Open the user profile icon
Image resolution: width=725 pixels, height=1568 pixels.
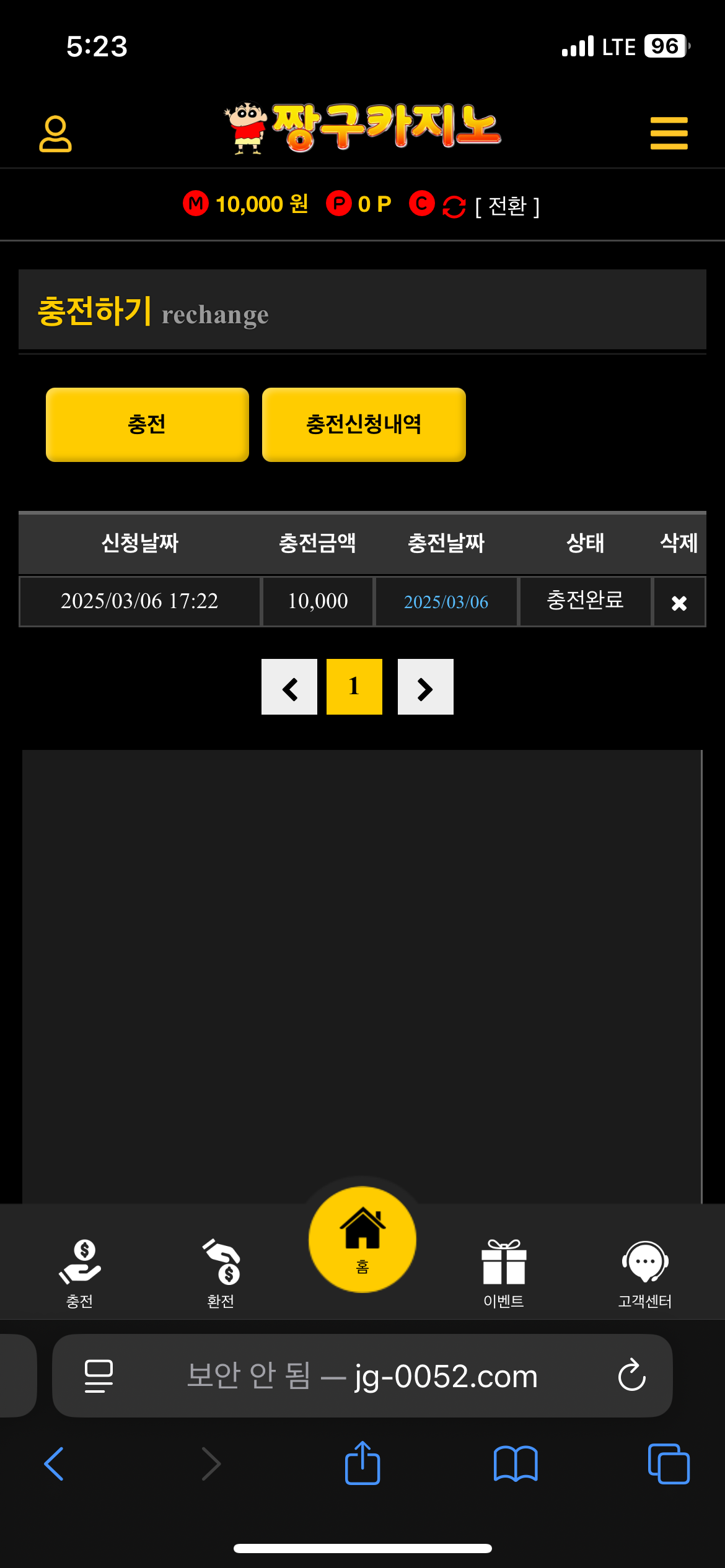[x=55, y=133]
